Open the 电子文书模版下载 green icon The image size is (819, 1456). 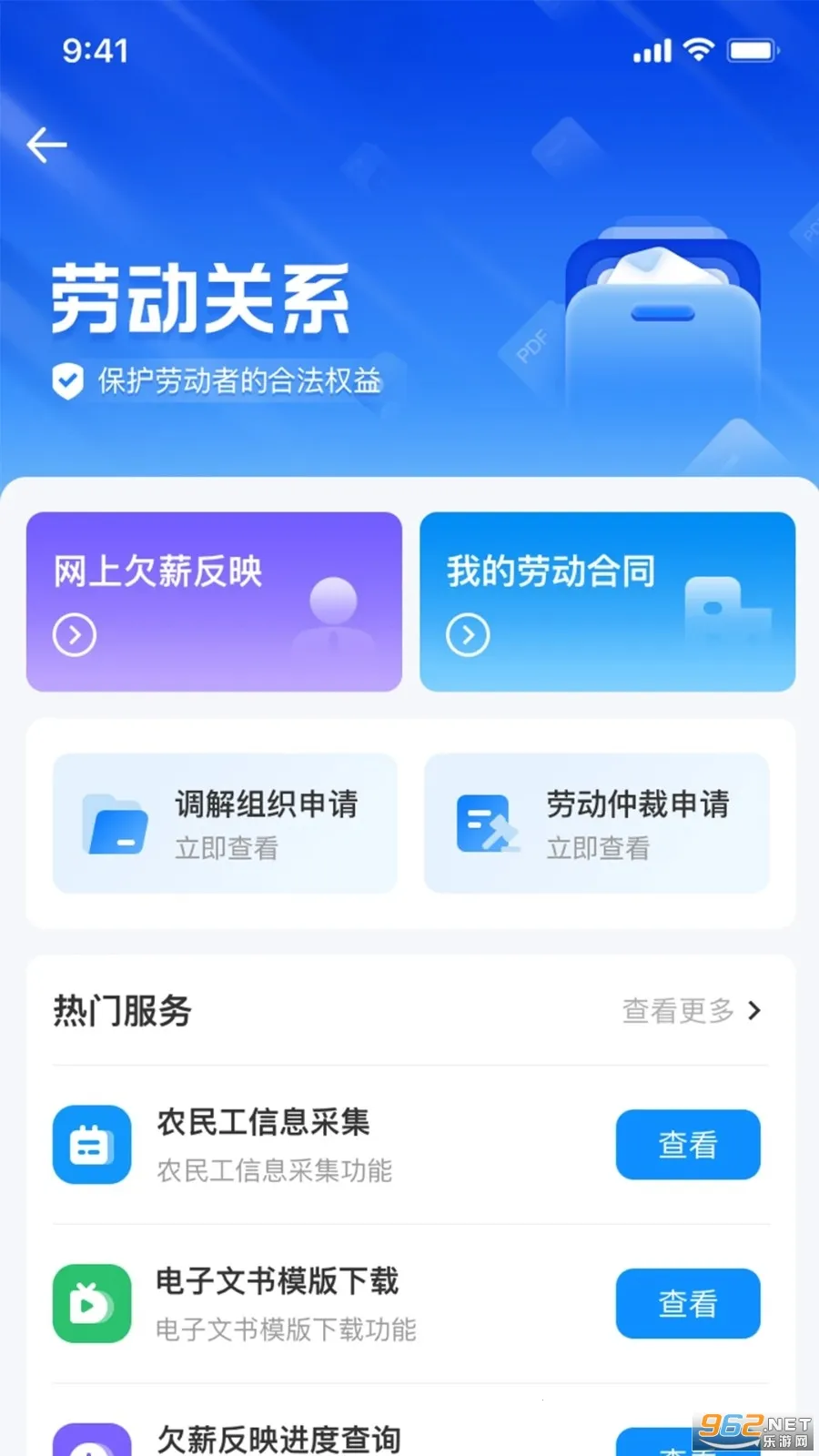(91, 1304)
